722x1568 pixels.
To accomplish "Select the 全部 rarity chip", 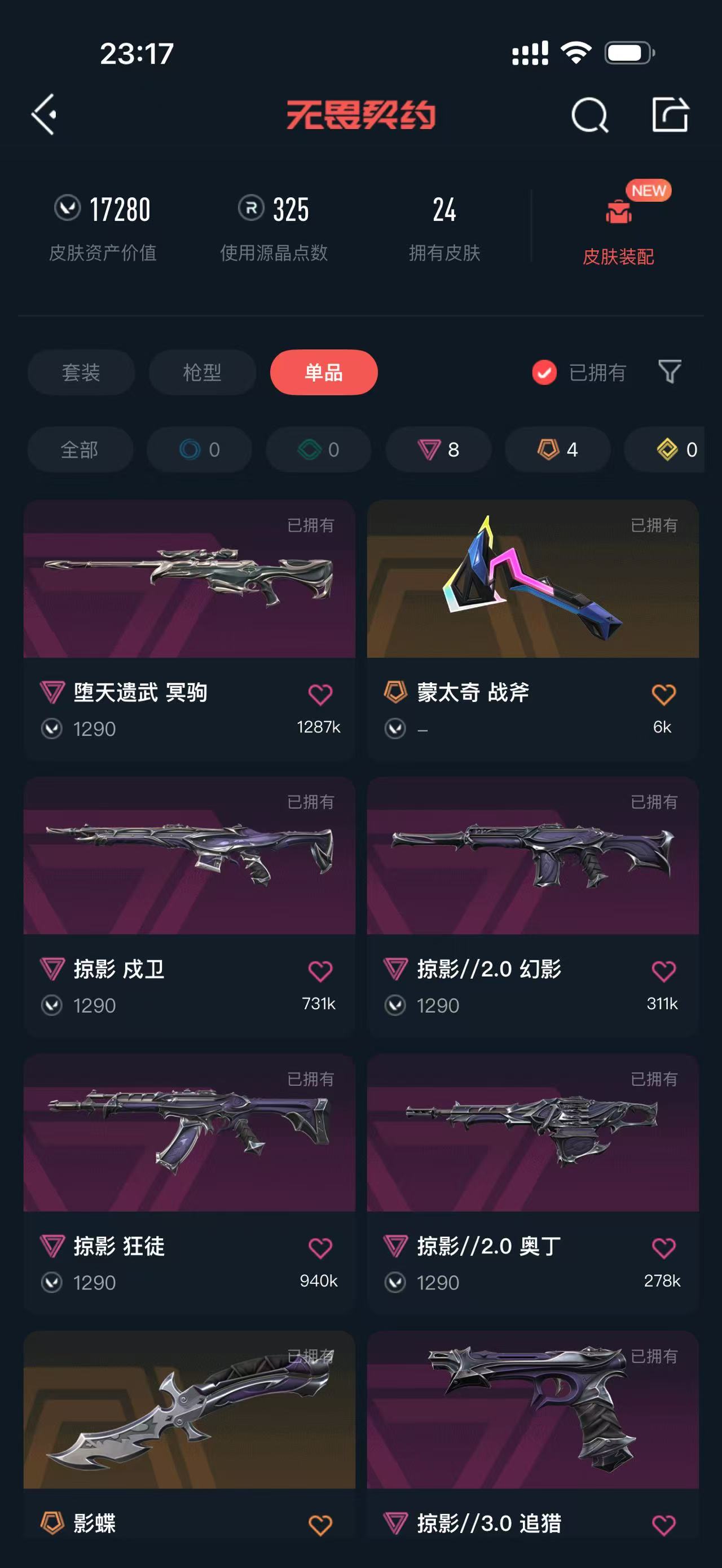I will (x=80, y=449).
